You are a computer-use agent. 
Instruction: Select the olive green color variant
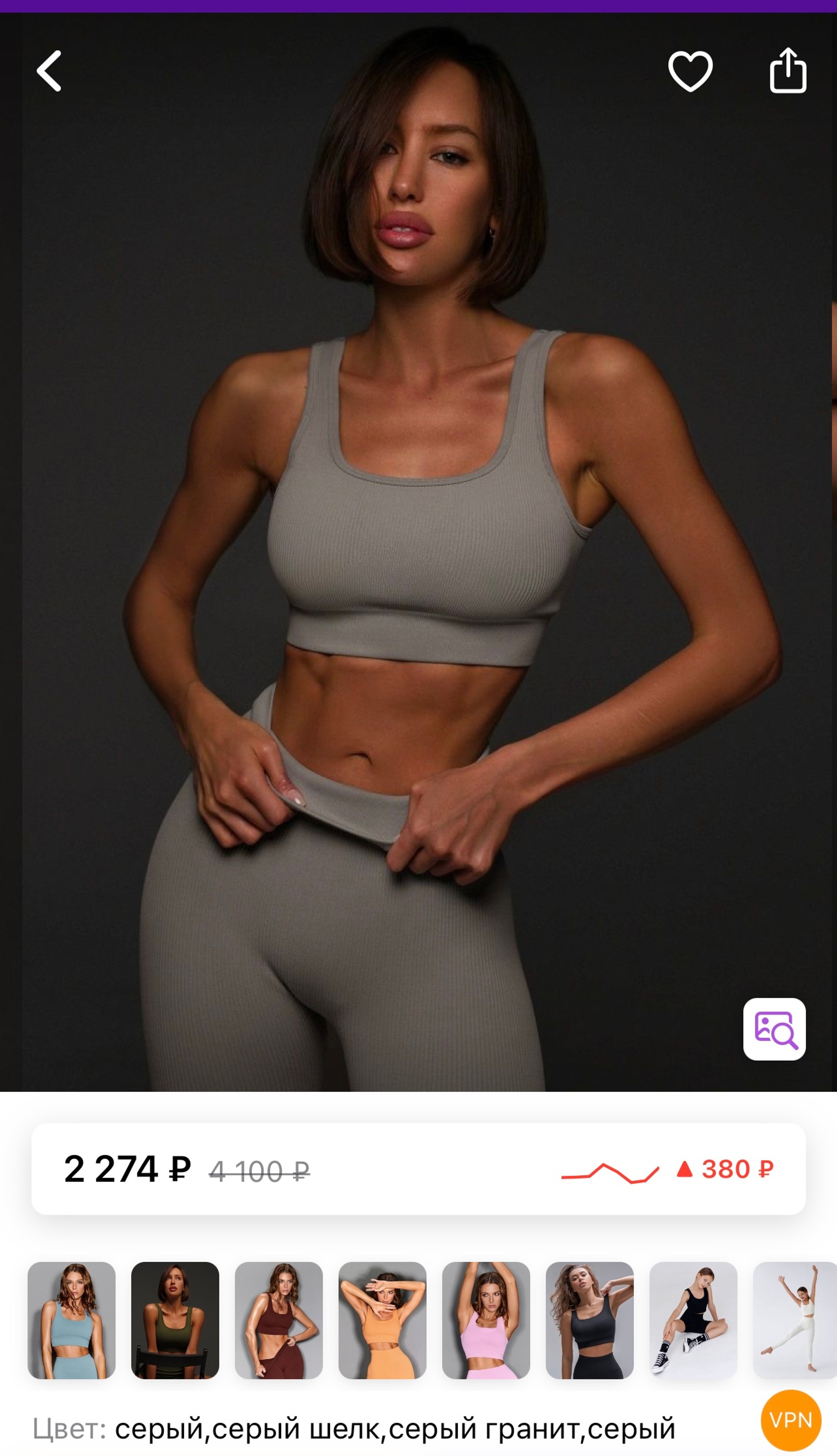(x=175, y=1320)
